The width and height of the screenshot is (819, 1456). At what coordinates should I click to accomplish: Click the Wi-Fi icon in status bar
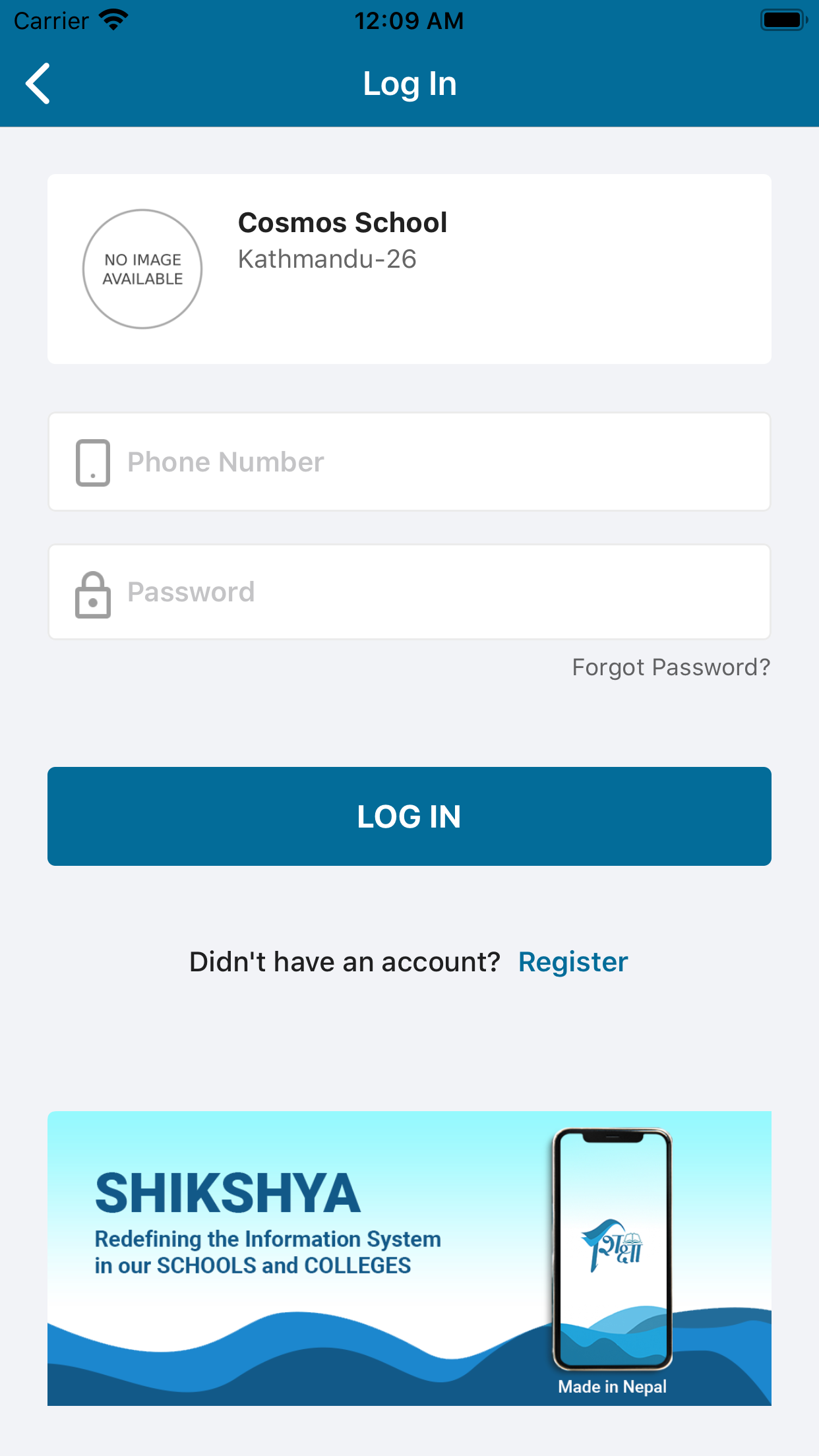[x=112, y=18]
